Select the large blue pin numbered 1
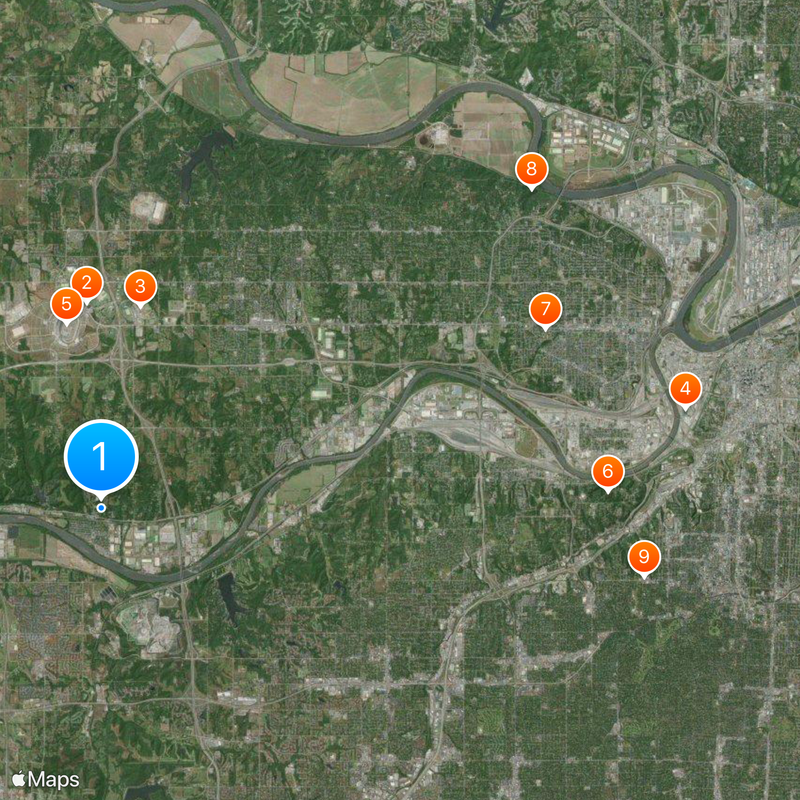Image resolution: width=800 pixels, height=800 pixels. point(101,456)
